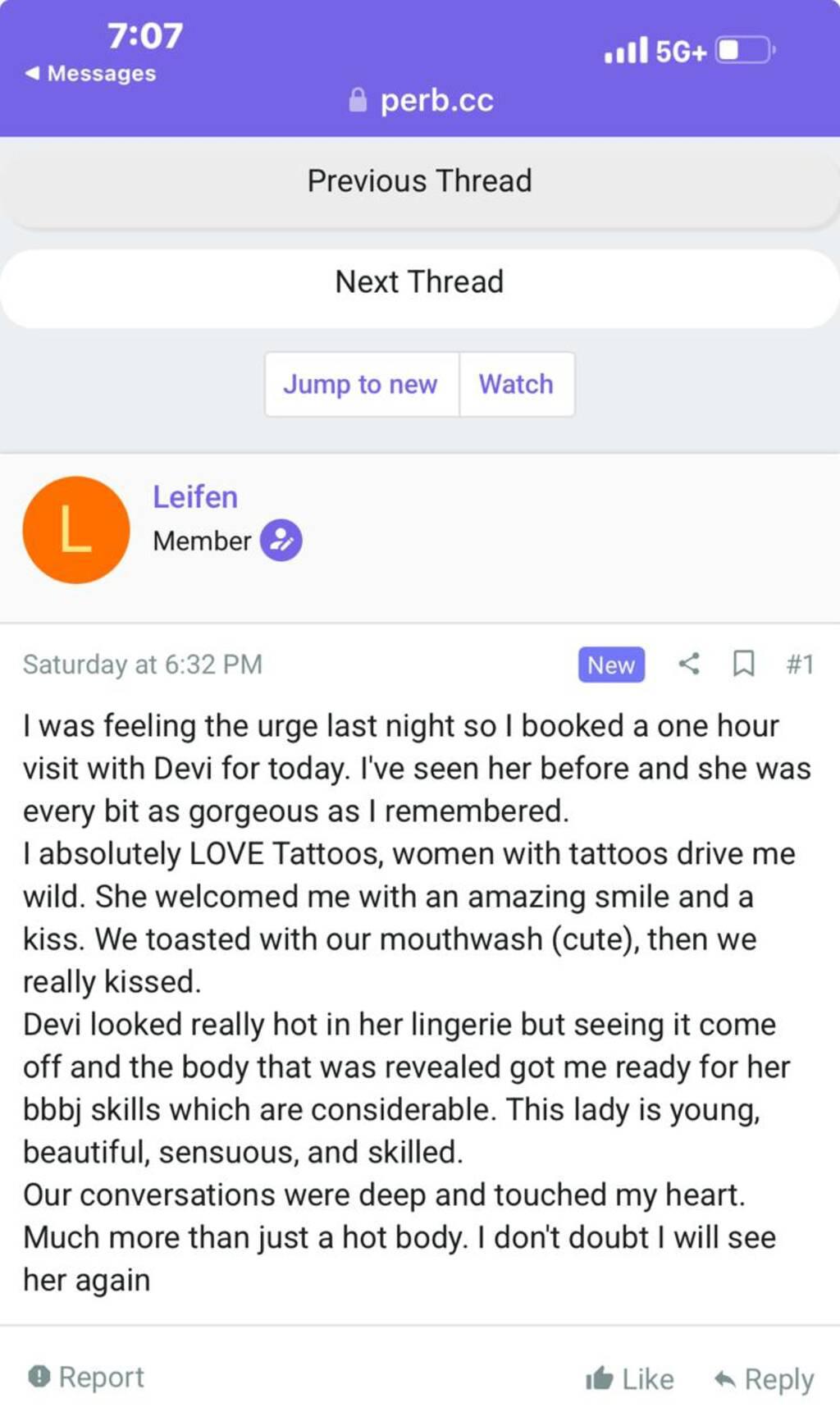Report this post

pos(86,1377)
